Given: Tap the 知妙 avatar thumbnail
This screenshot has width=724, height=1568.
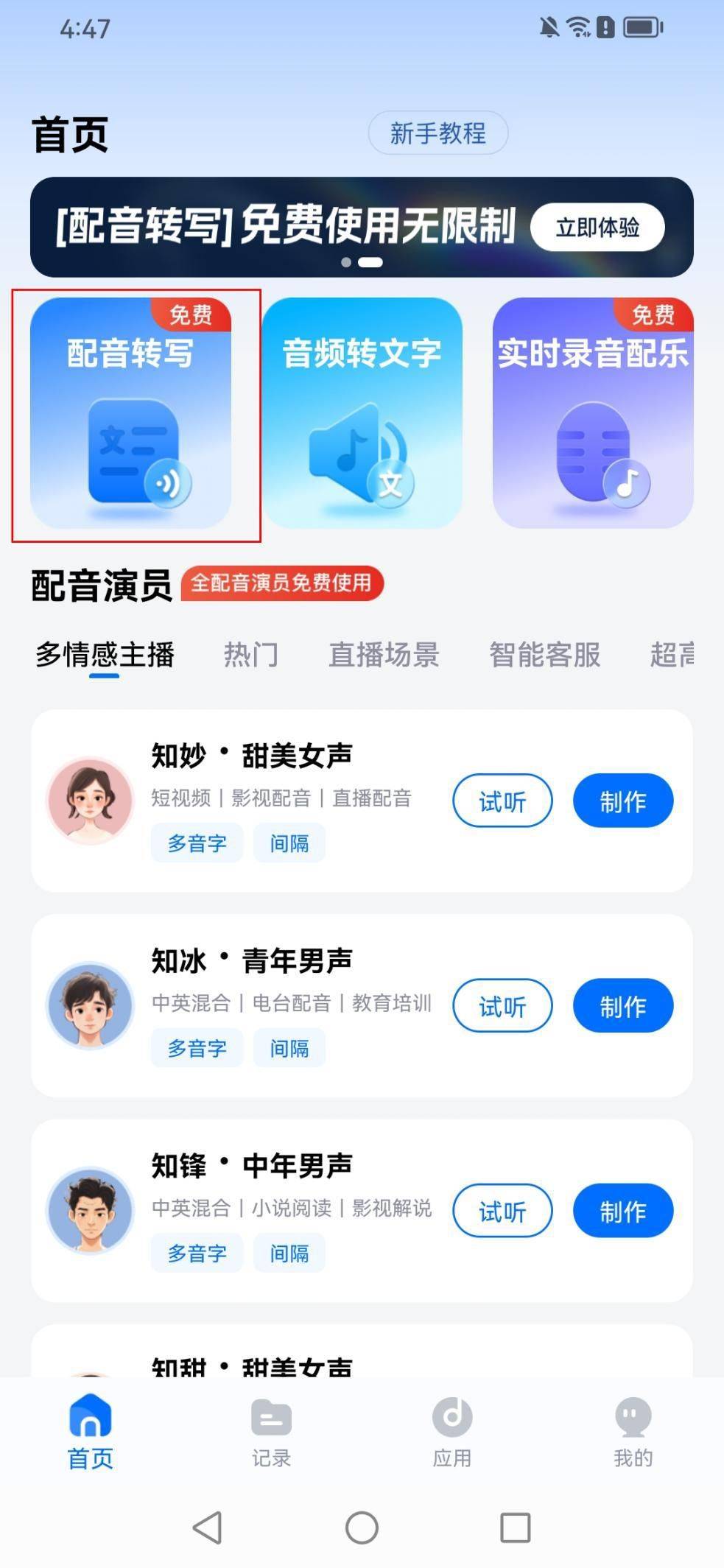Looking at the screenshot, I should [x=90, y=801].
